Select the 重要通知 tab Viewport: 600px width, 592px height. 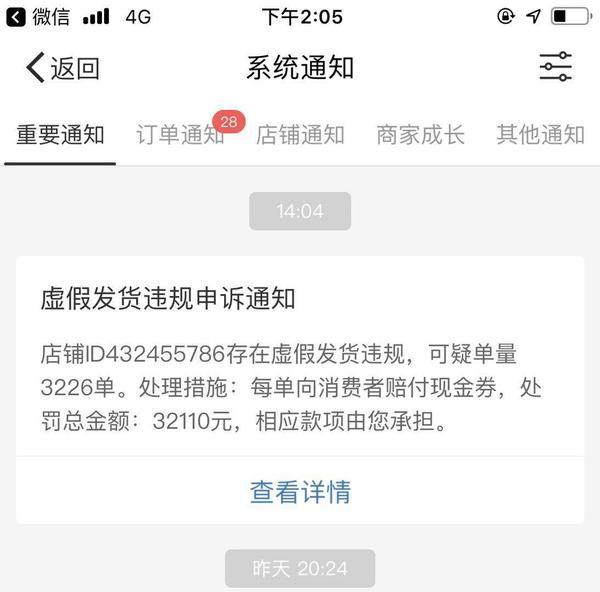[x=60, y=135]
